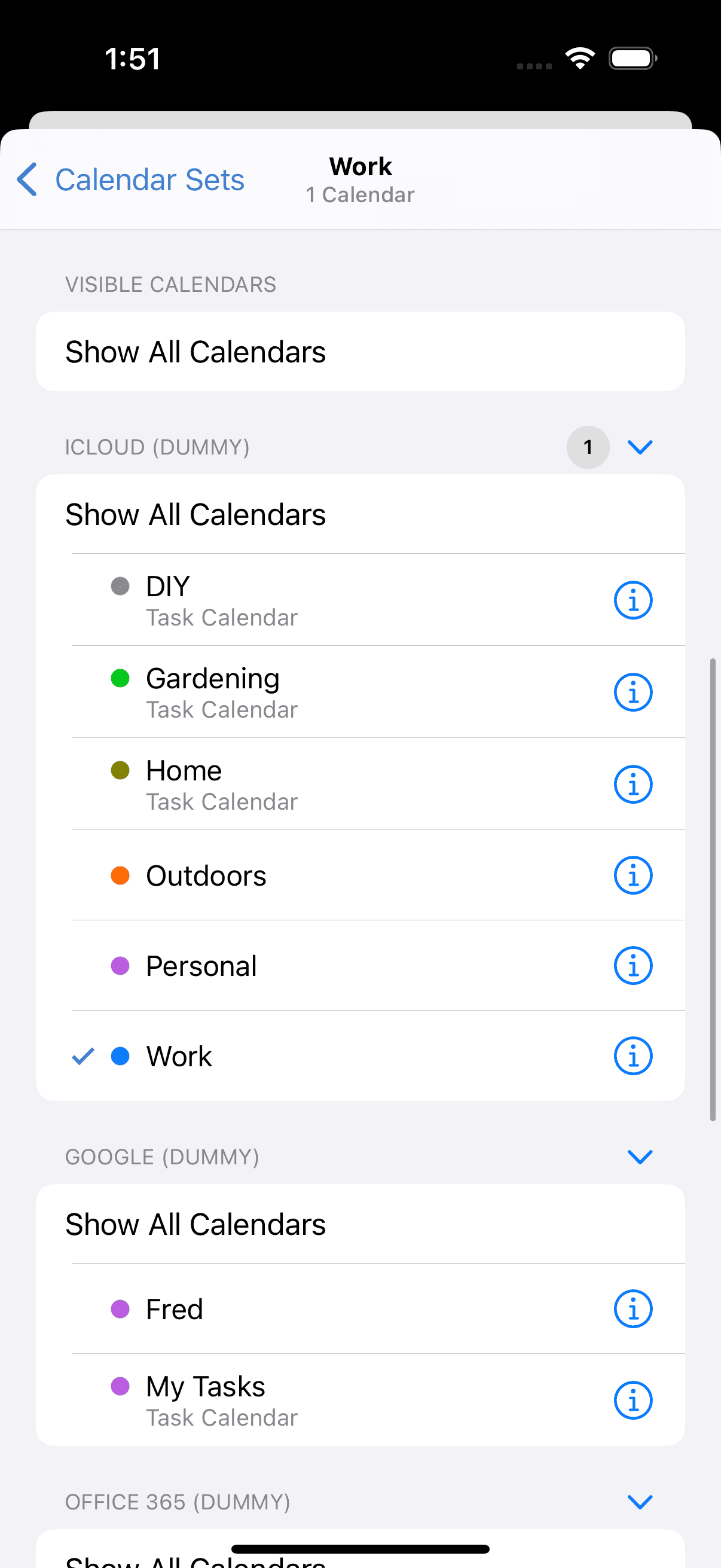The height and width of the screenshot is (1568, 721).
Task: Select the Outdoors calendar row
Action: [x=304, y=875]
